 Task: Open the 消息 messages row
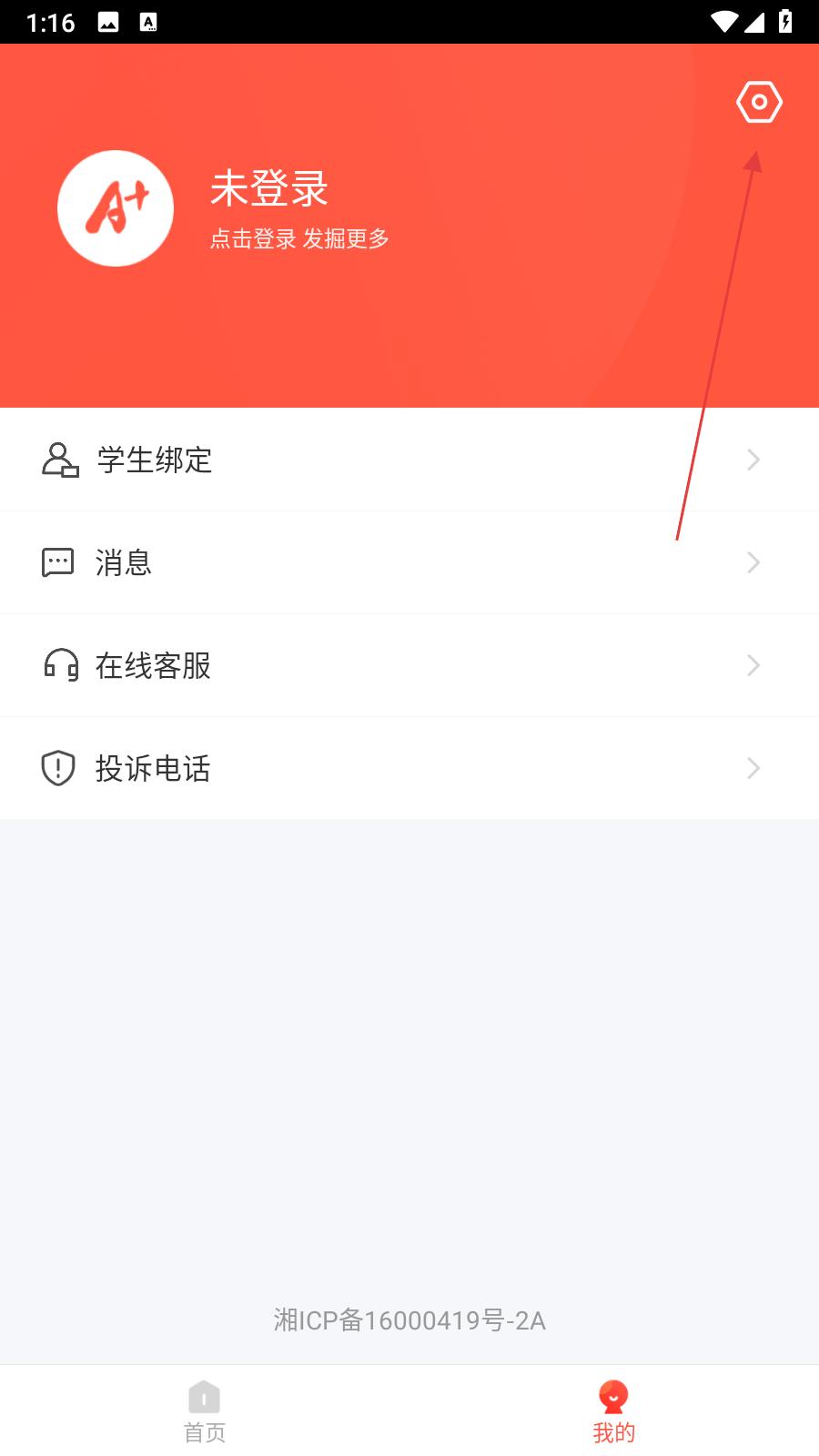(x=409, y=562)
